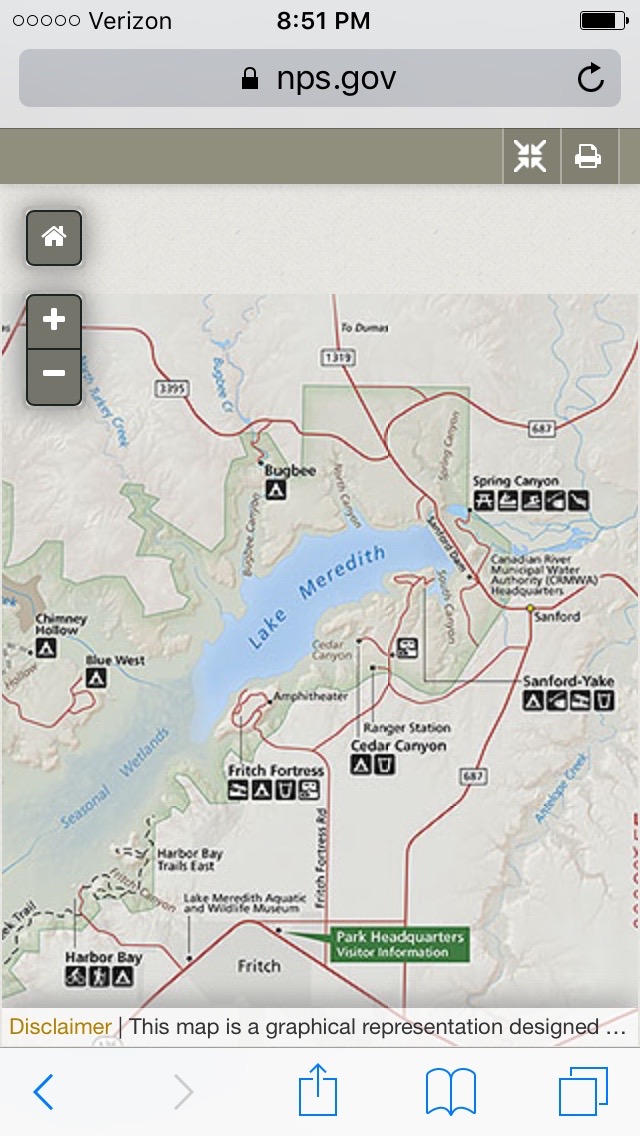Go back to the previous page

click(43, 1092)
